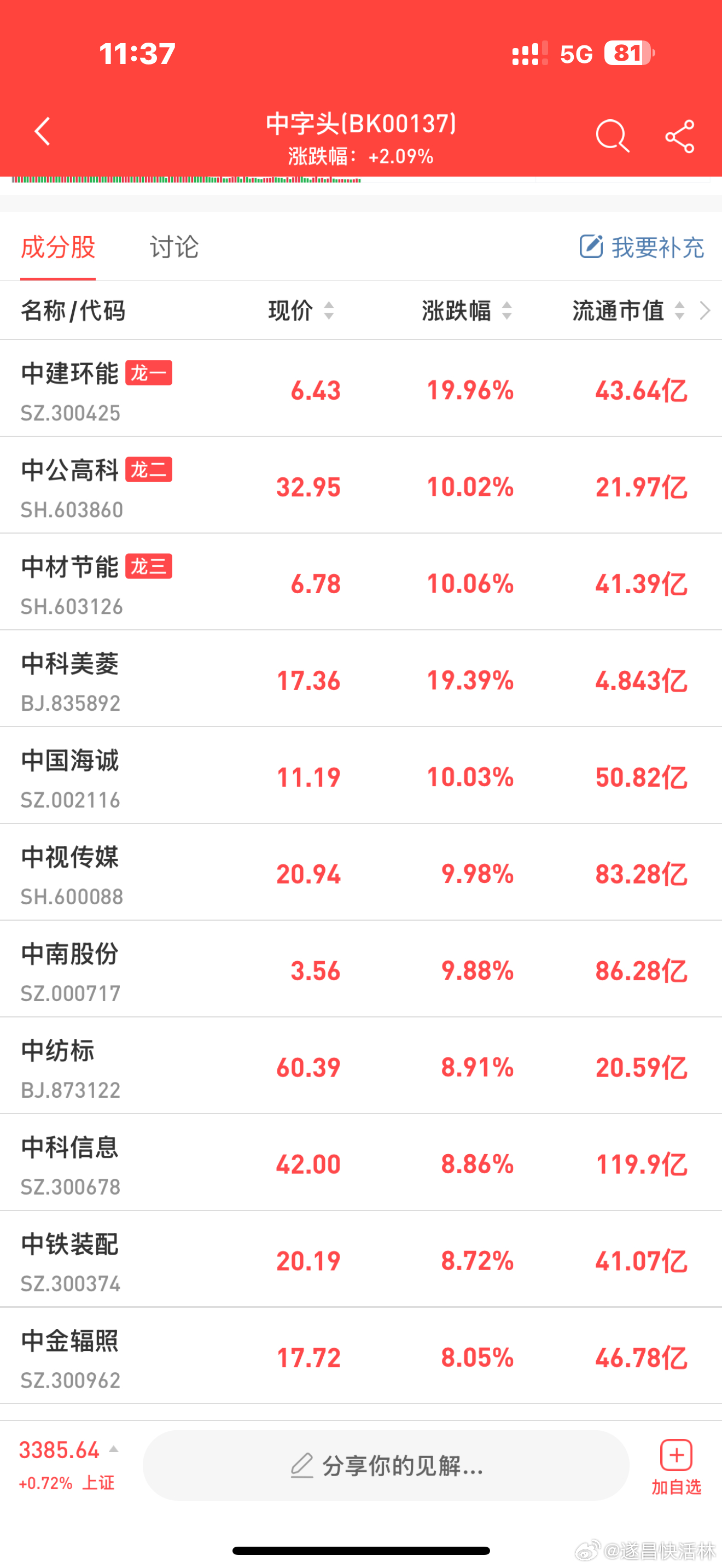This screenshot has height=1568, width=722.
Task: Open the search icon in the header
Action: (611, 135)
